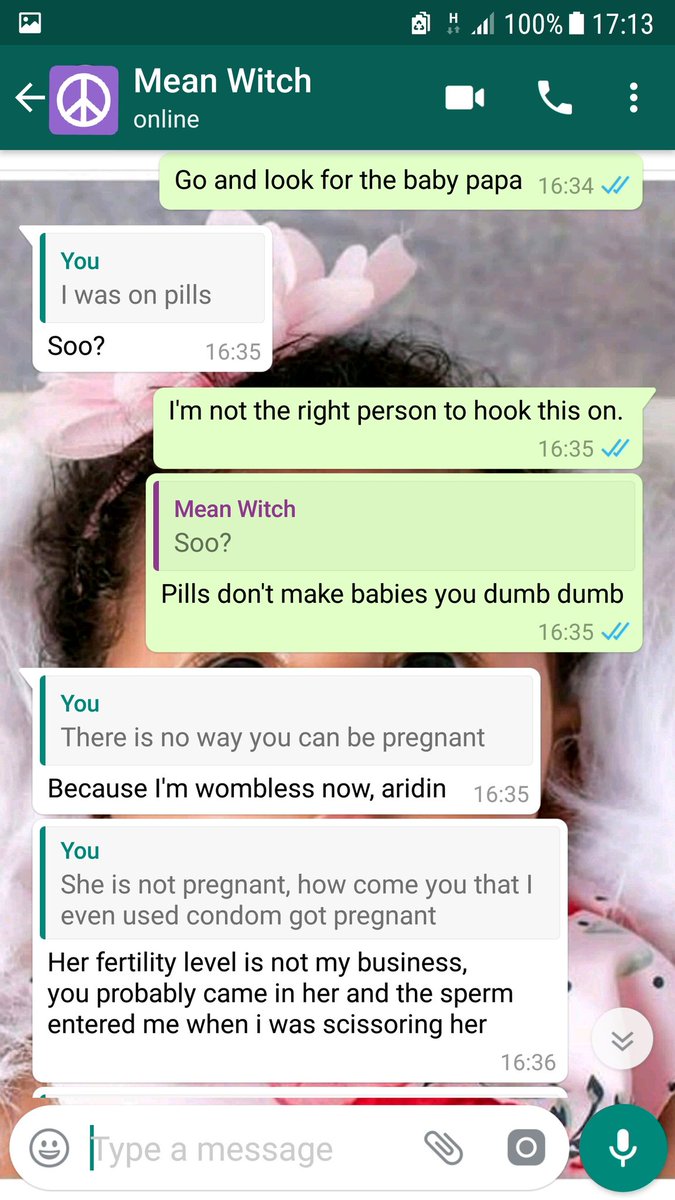Open the emoji picker
Screen dimensions: 675x1200
[x=48, y=1149]
